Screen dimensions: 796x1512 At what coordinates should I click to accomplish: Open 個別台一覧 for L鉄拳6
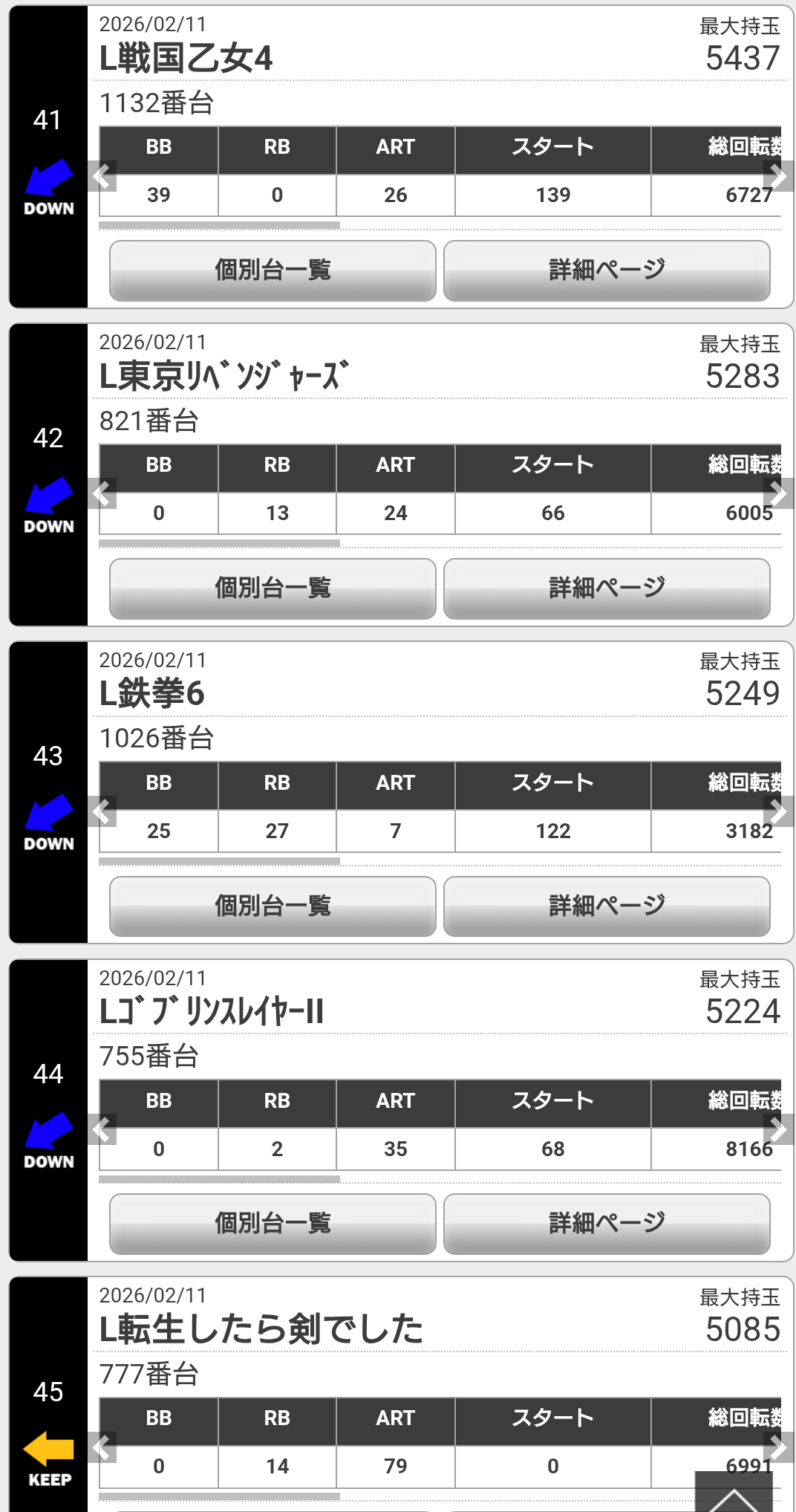click(273, 906)
